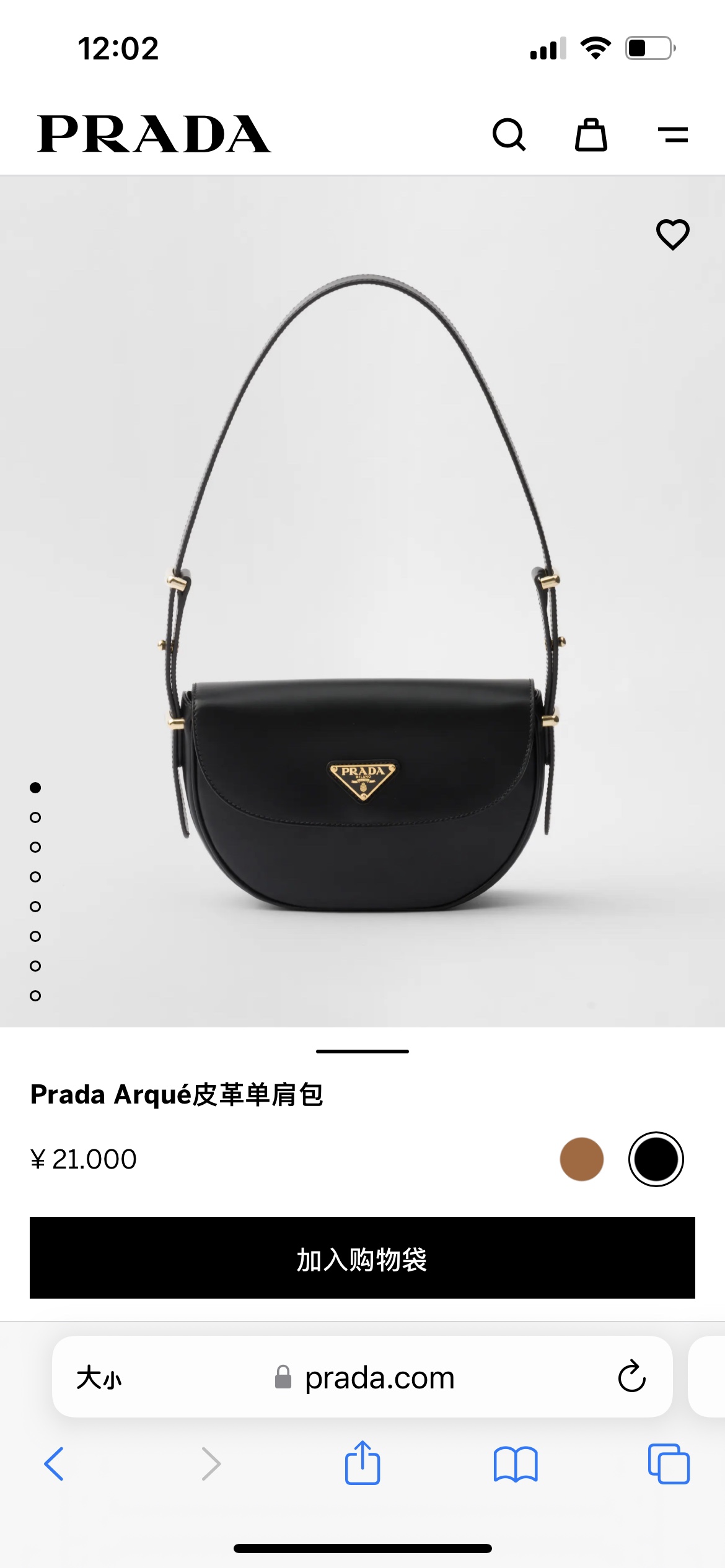This screenshot has width=725, height=1568.
Task: Jump to second product image dot
Action: click(x=35, y=817)
